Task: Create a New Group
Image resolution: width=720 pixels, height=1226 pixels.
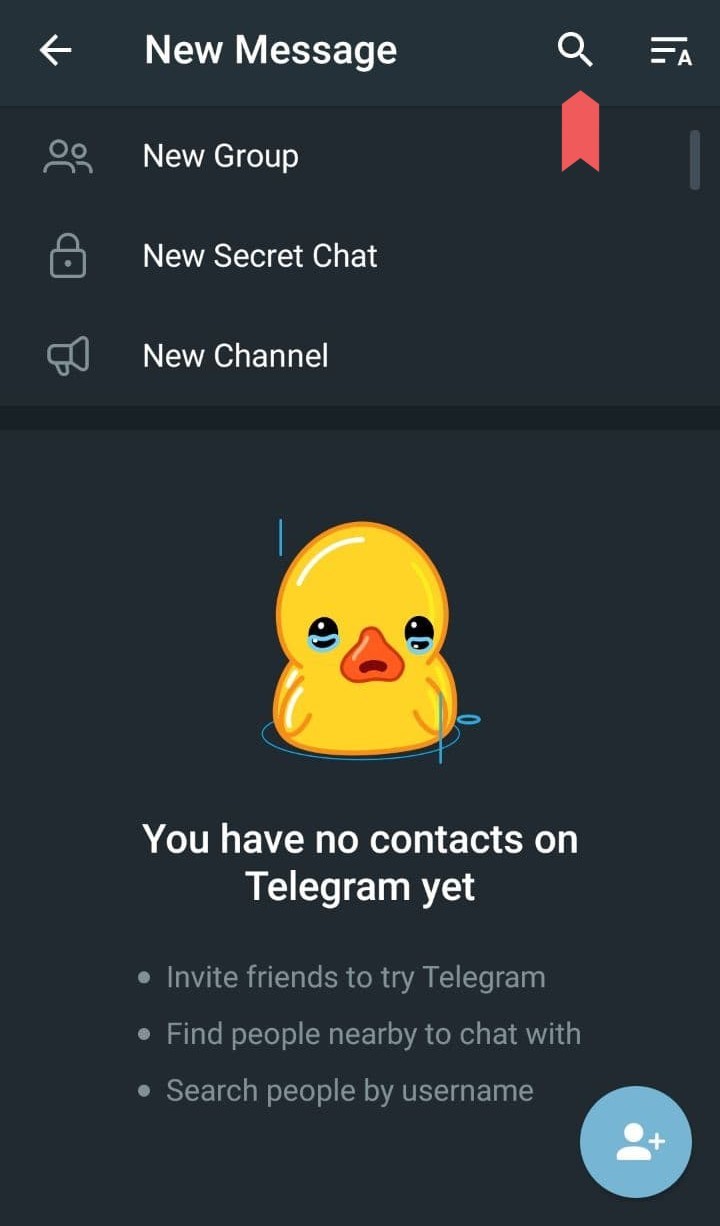Action: click(220, 156)
